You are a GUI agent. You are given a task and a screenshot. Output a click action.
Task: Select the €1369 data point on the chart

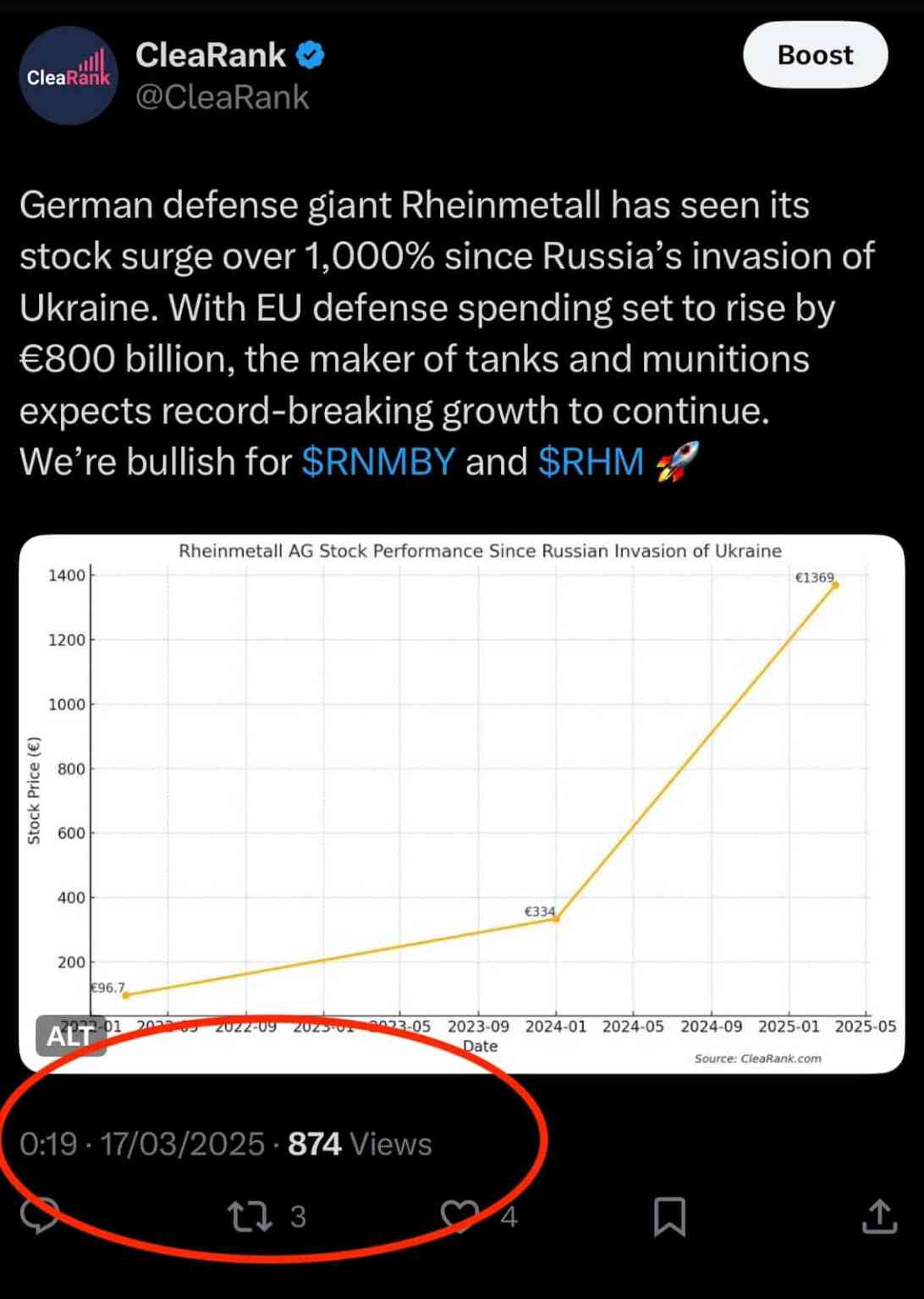[x=834, y=584]
